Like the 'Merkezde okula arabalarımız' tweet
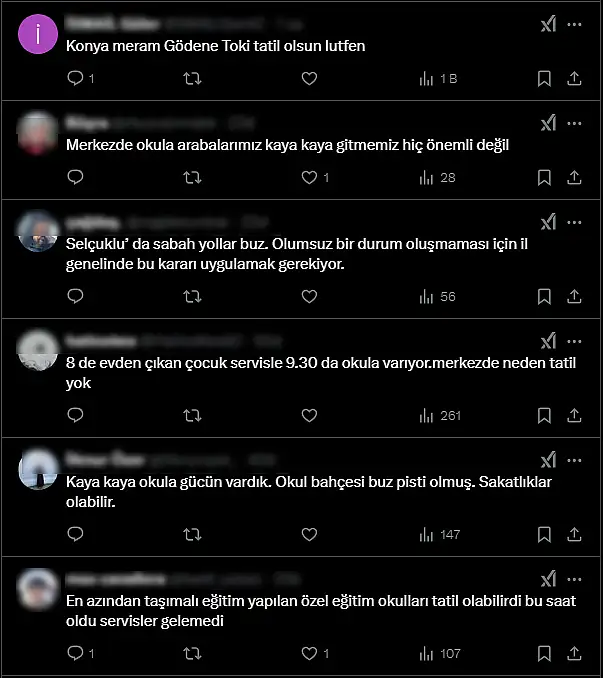This screenshot has width=603, height=678. tap(309, 177)
